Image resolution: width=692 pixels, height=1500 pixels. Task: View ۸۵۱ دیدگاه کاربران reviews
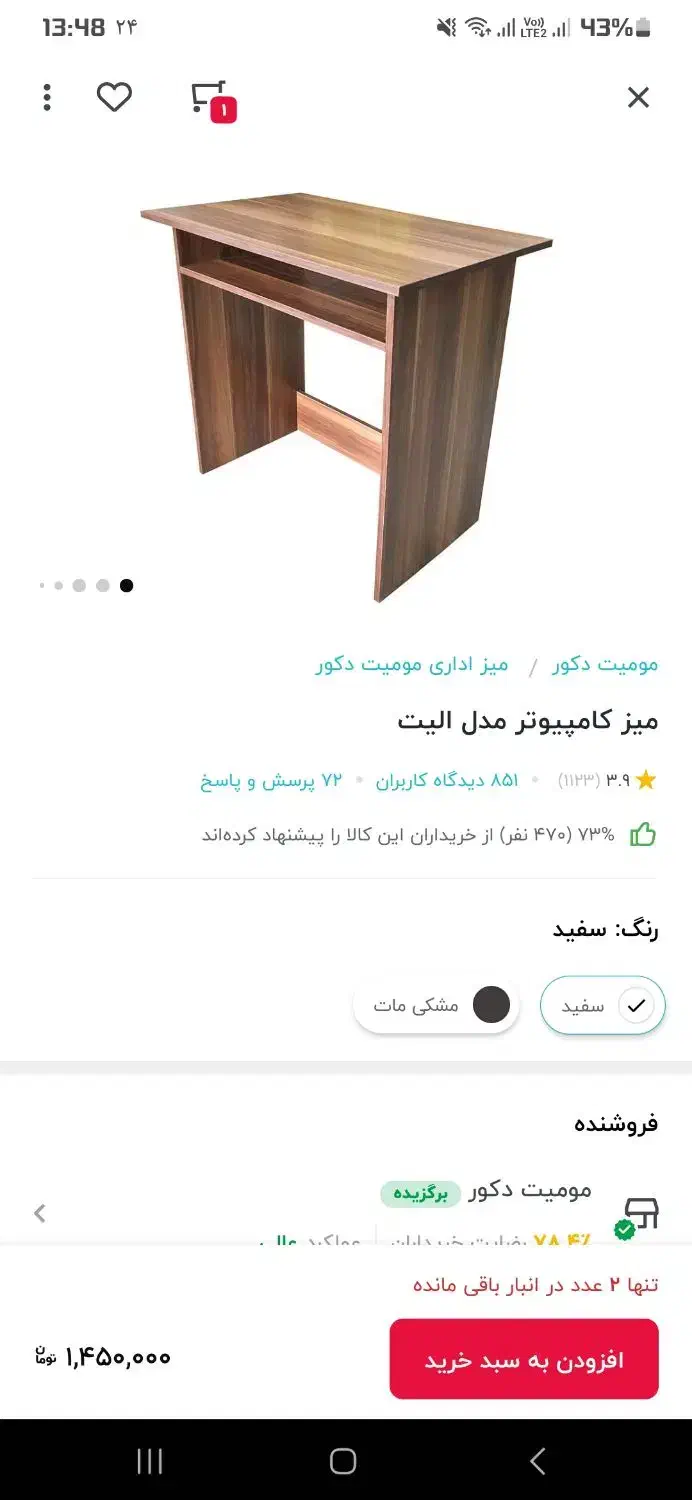coord(447,781)
